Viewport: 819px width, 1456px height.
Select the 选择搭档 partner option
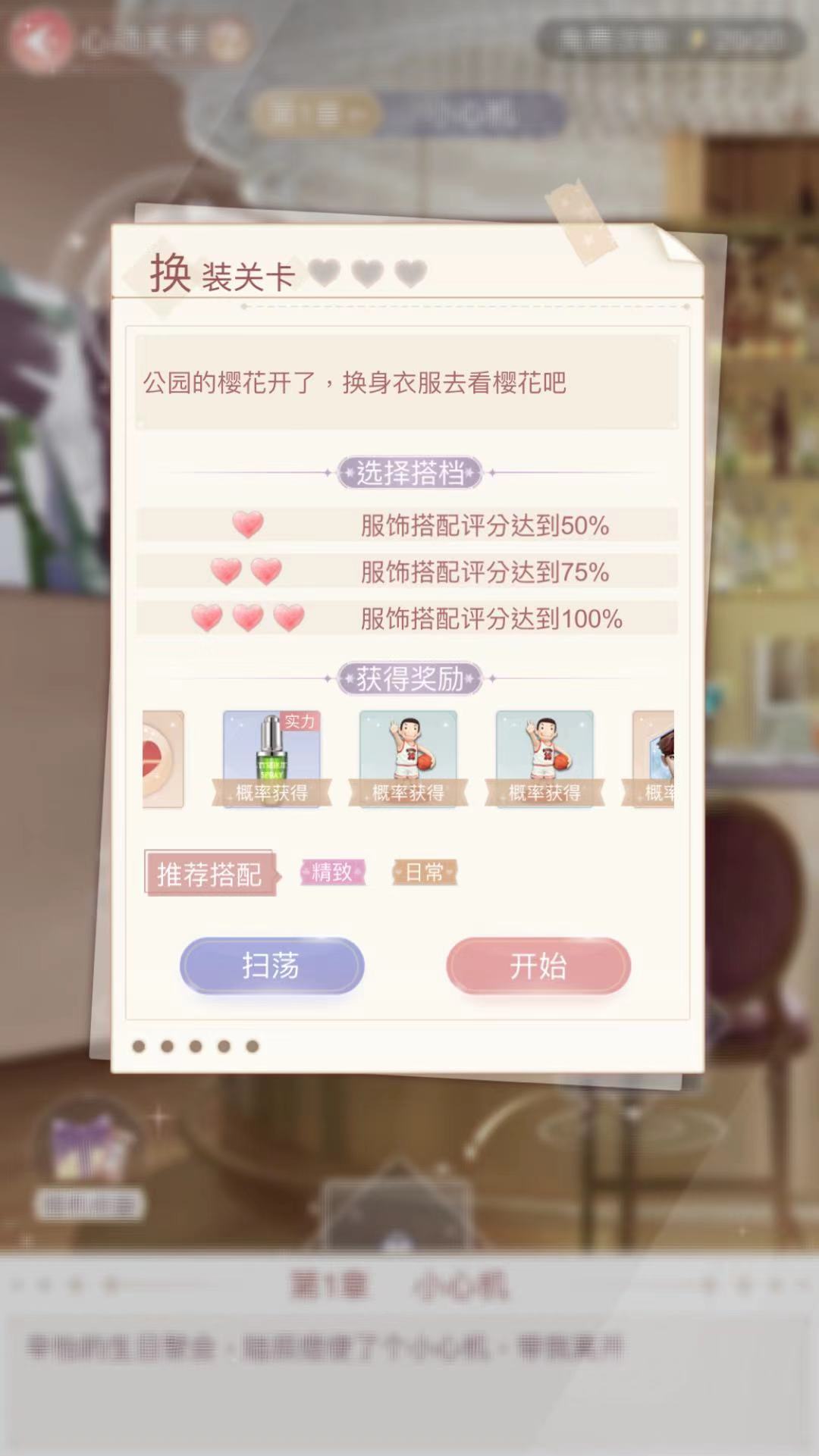click(409, 472)
